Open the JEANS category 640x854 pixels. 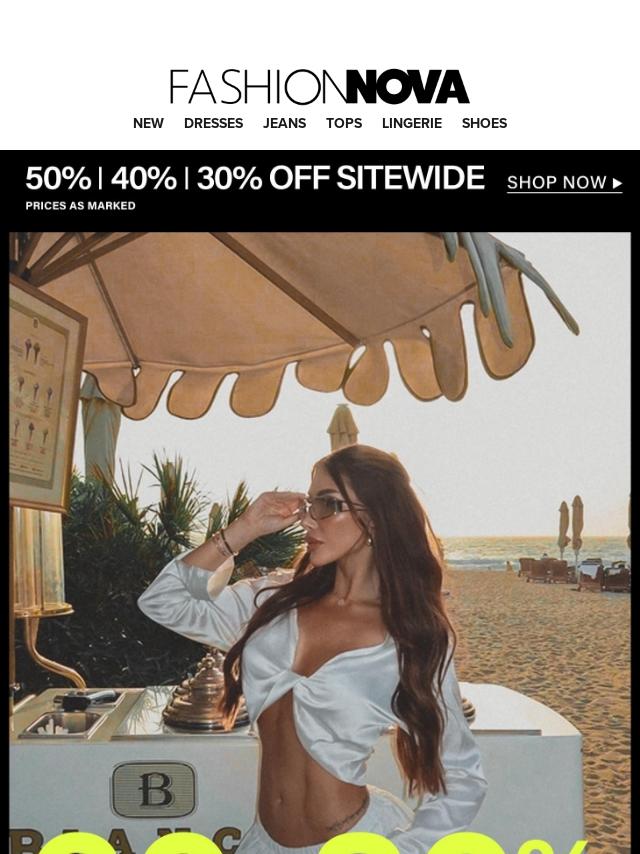[284, 123]
